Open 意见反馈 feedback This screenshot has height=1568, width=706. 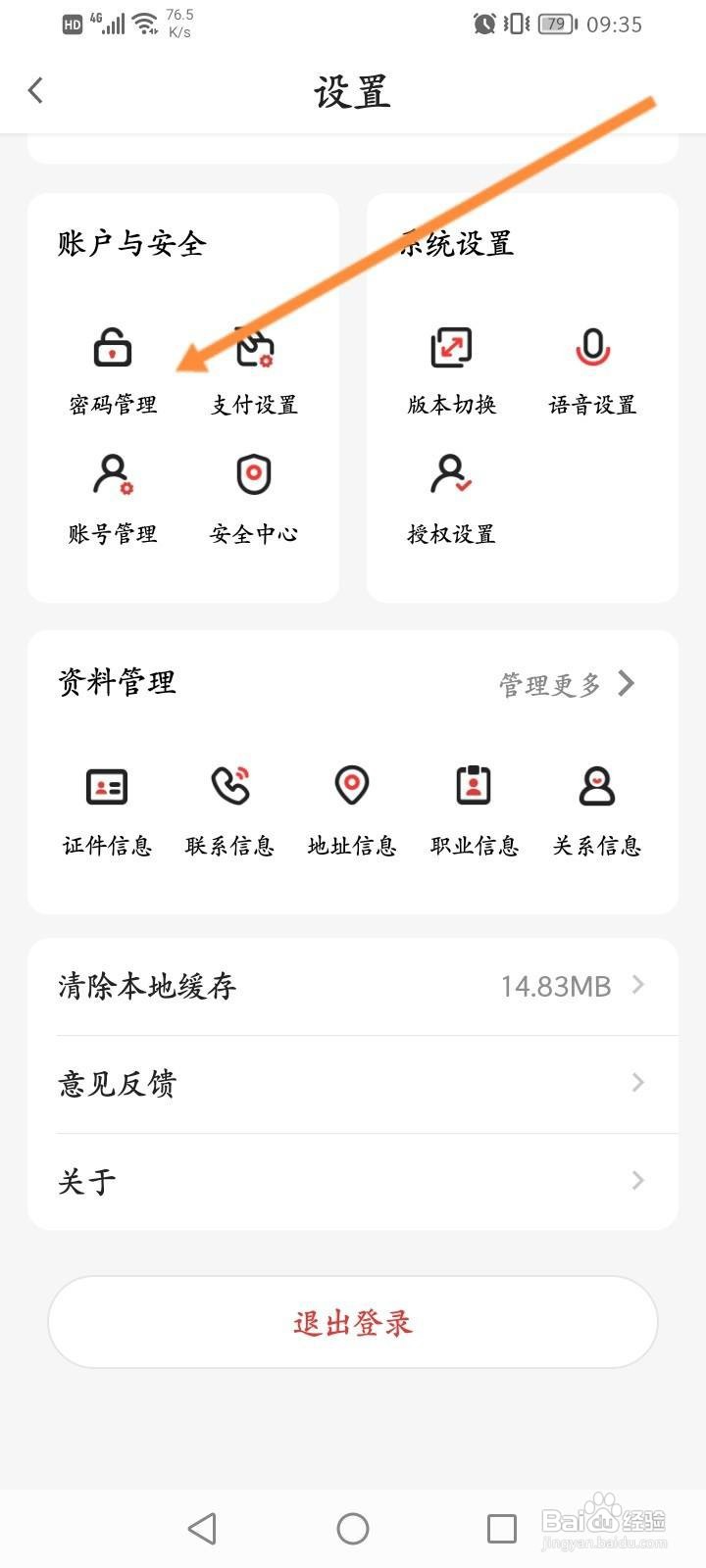[x=353, y=1084]
